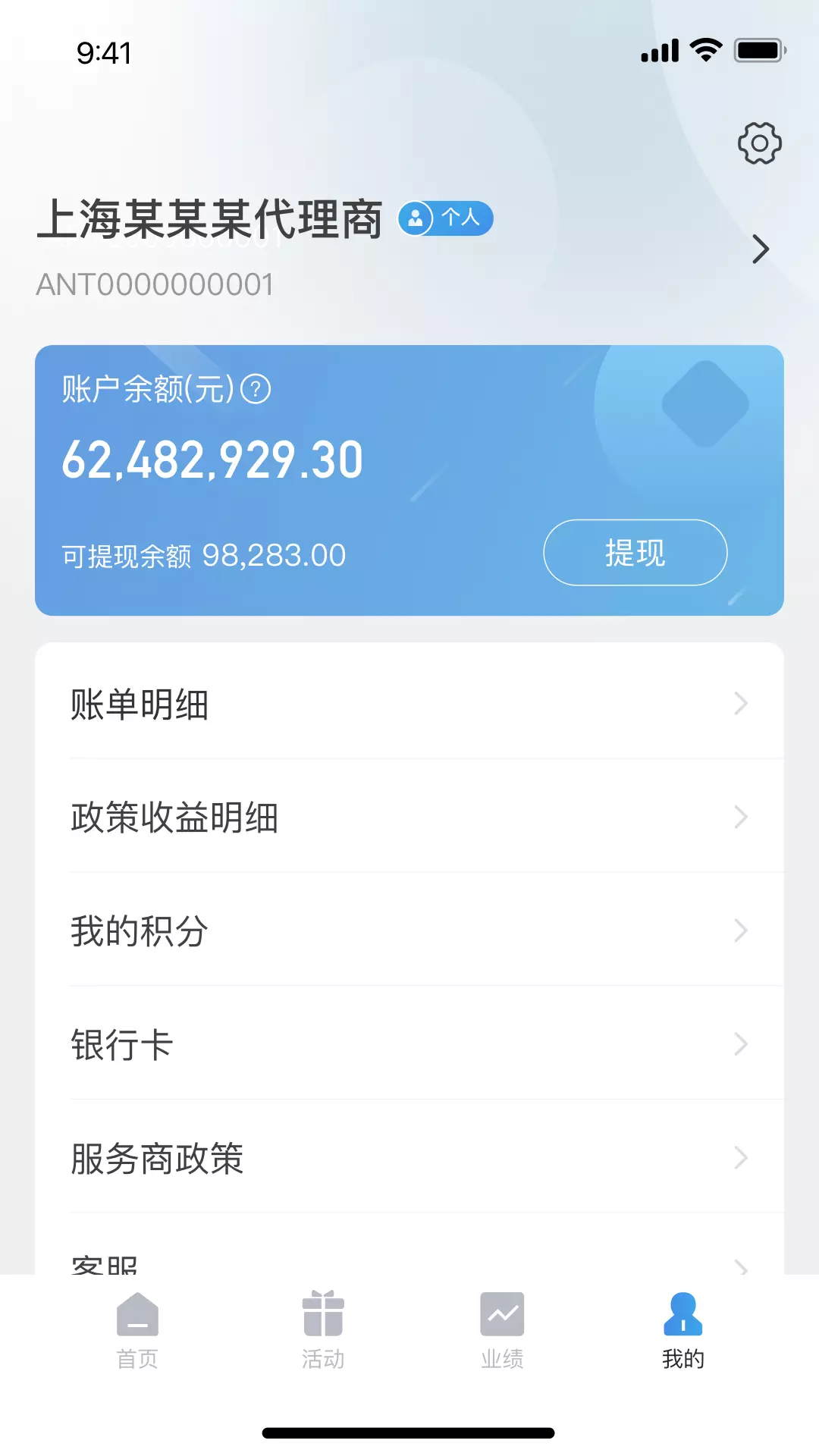Select the 我的 tab
The width and height of the screenshot is (819, 1456).
tap(683, 1330)
